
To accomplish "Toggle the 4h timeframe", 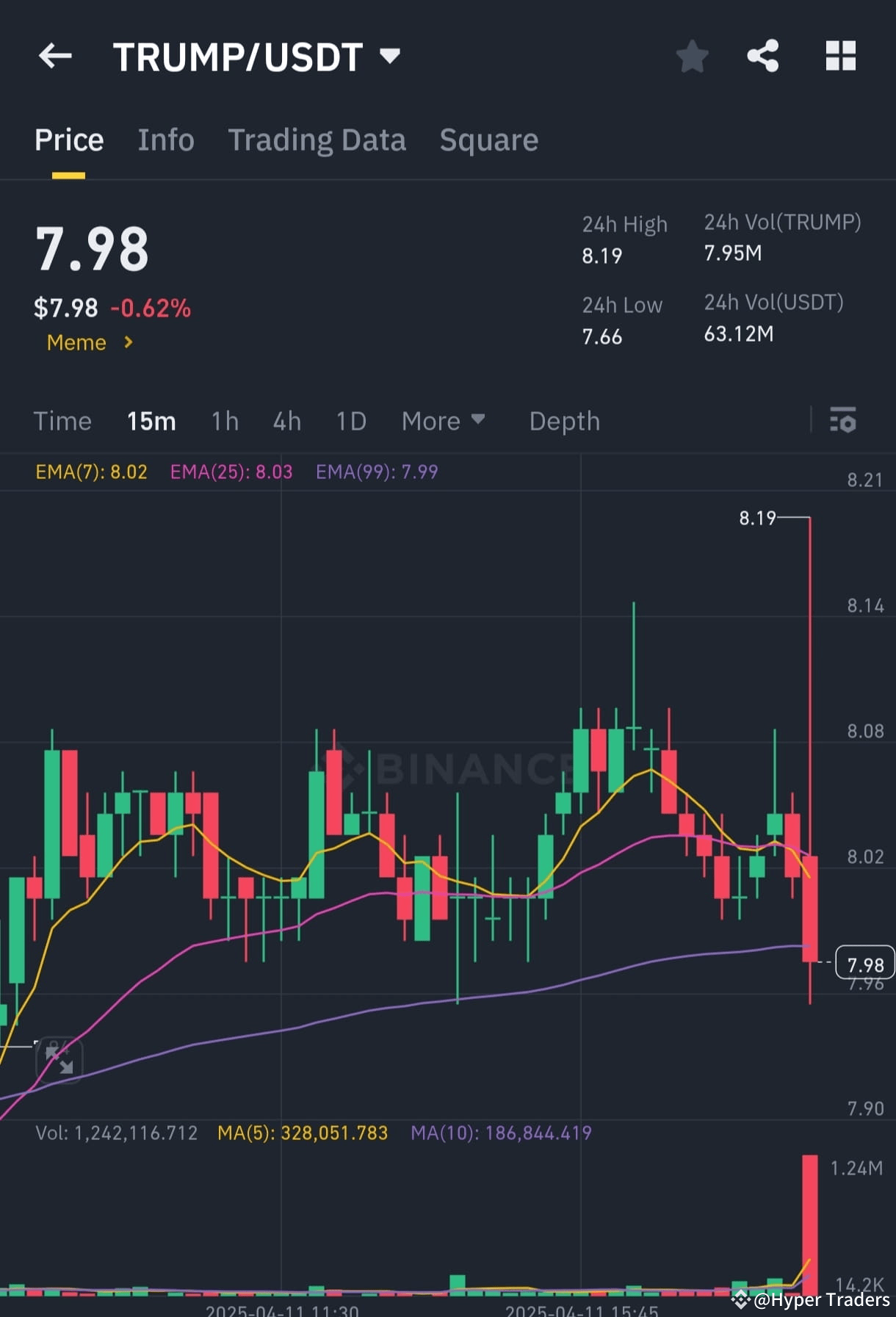I will pyautogui.click(x=286, y=421).
